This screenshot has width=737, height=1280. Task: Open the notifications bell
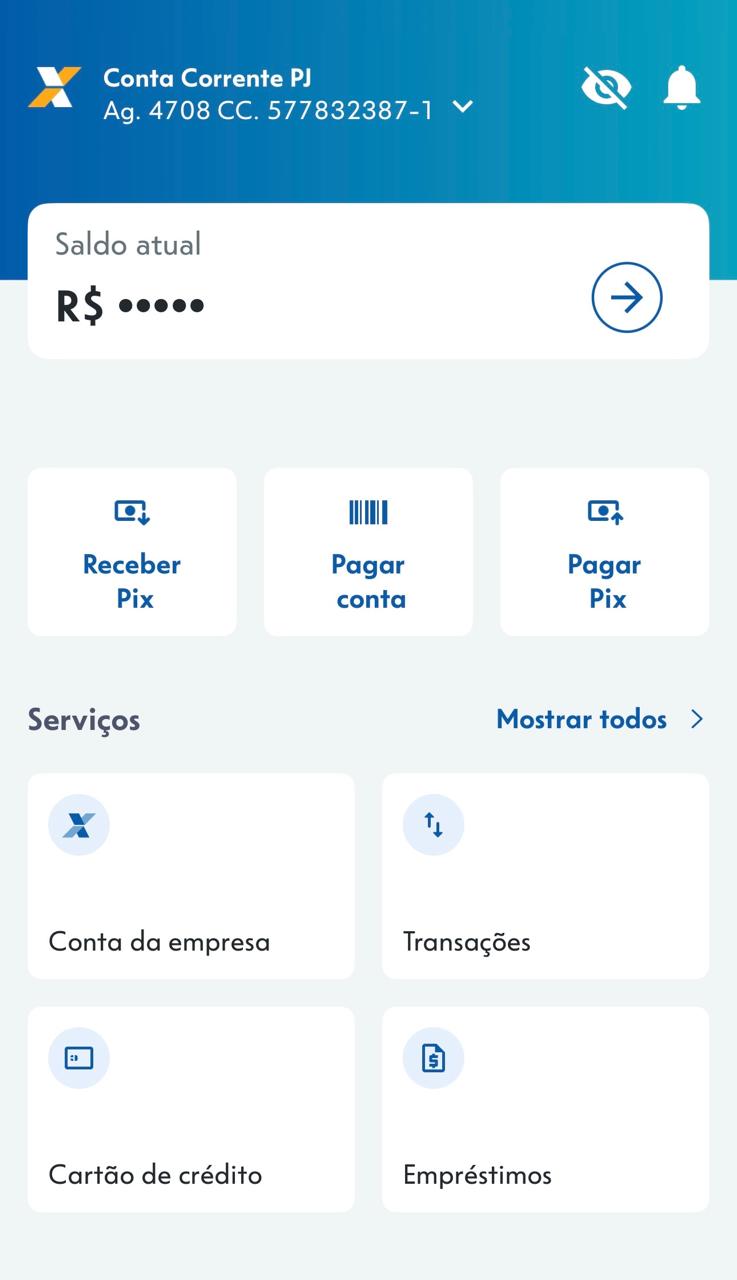point(682,88)
